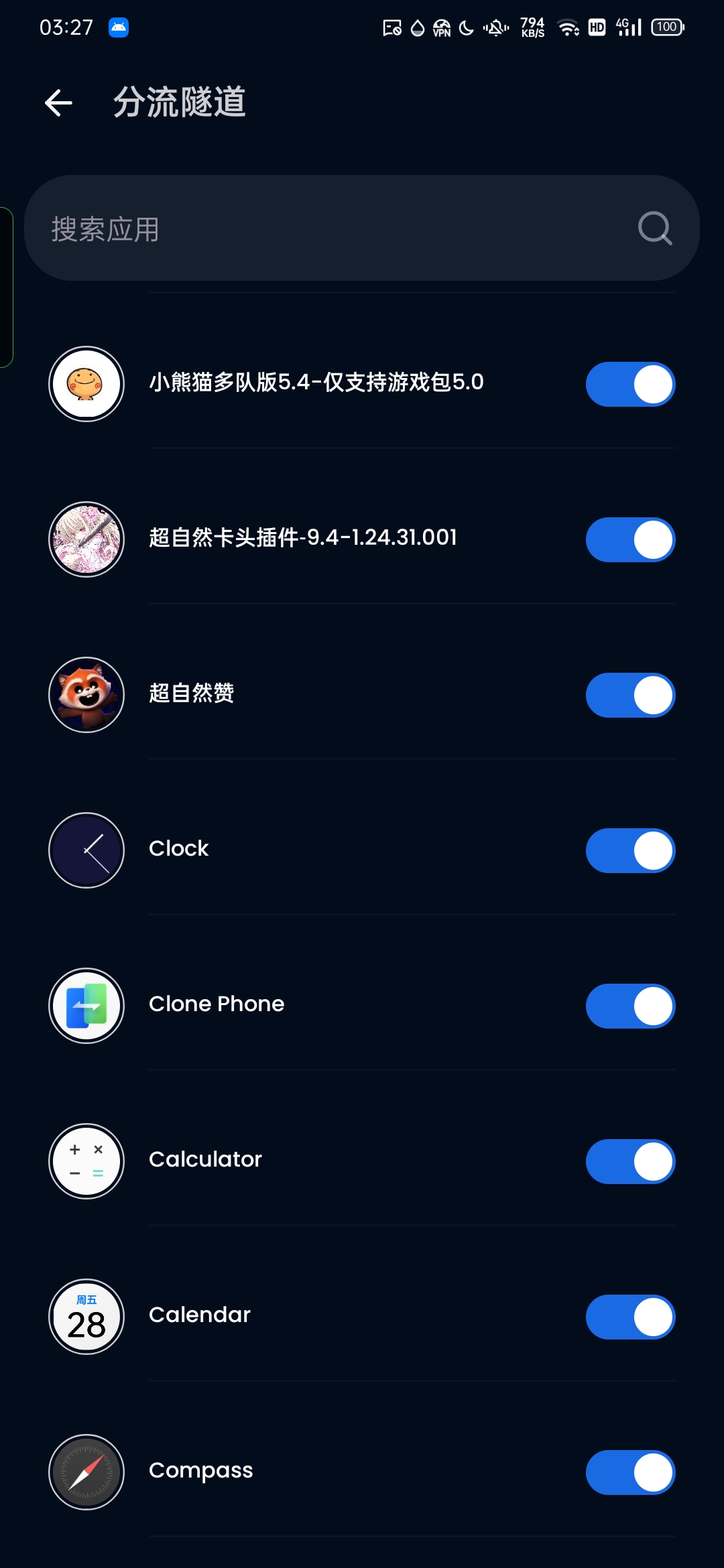The image size is (724, 1568).
Task: Toggle Clone Phone off
Action: (629, 1006)
